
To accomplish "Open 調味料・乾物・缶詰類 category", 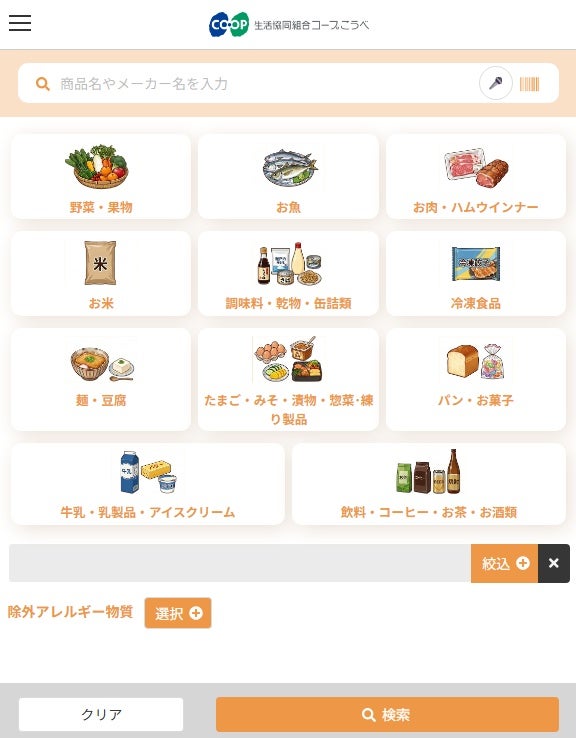I will coord(288,273).
